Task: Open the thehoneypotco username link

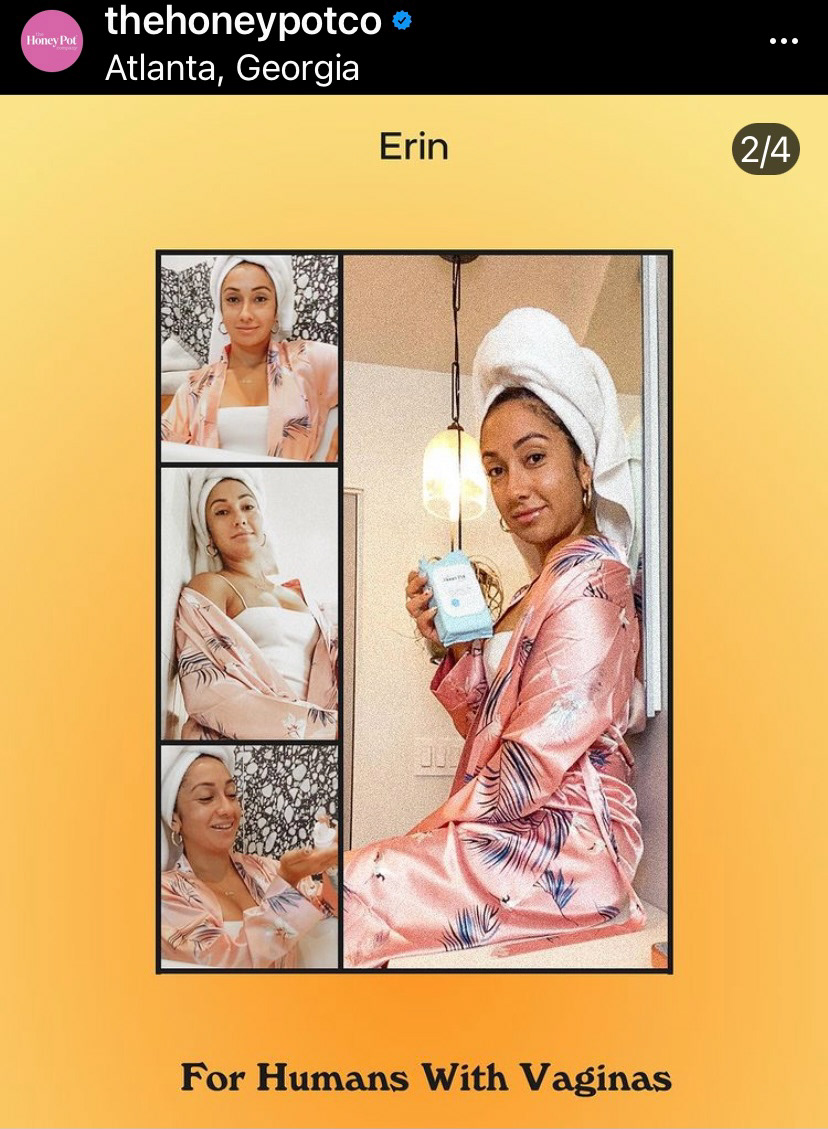Action: point(243,20)
